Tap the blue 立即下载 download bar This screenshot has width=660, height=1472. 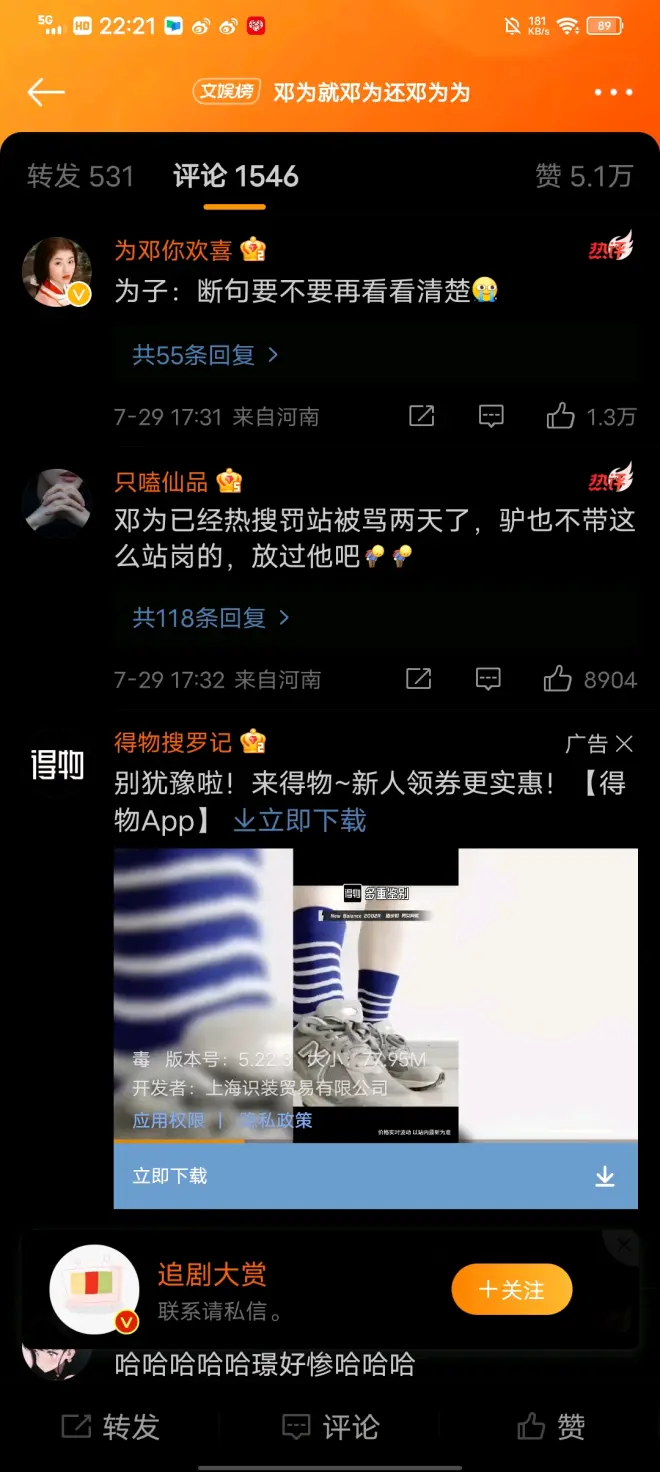[375, 1176]
